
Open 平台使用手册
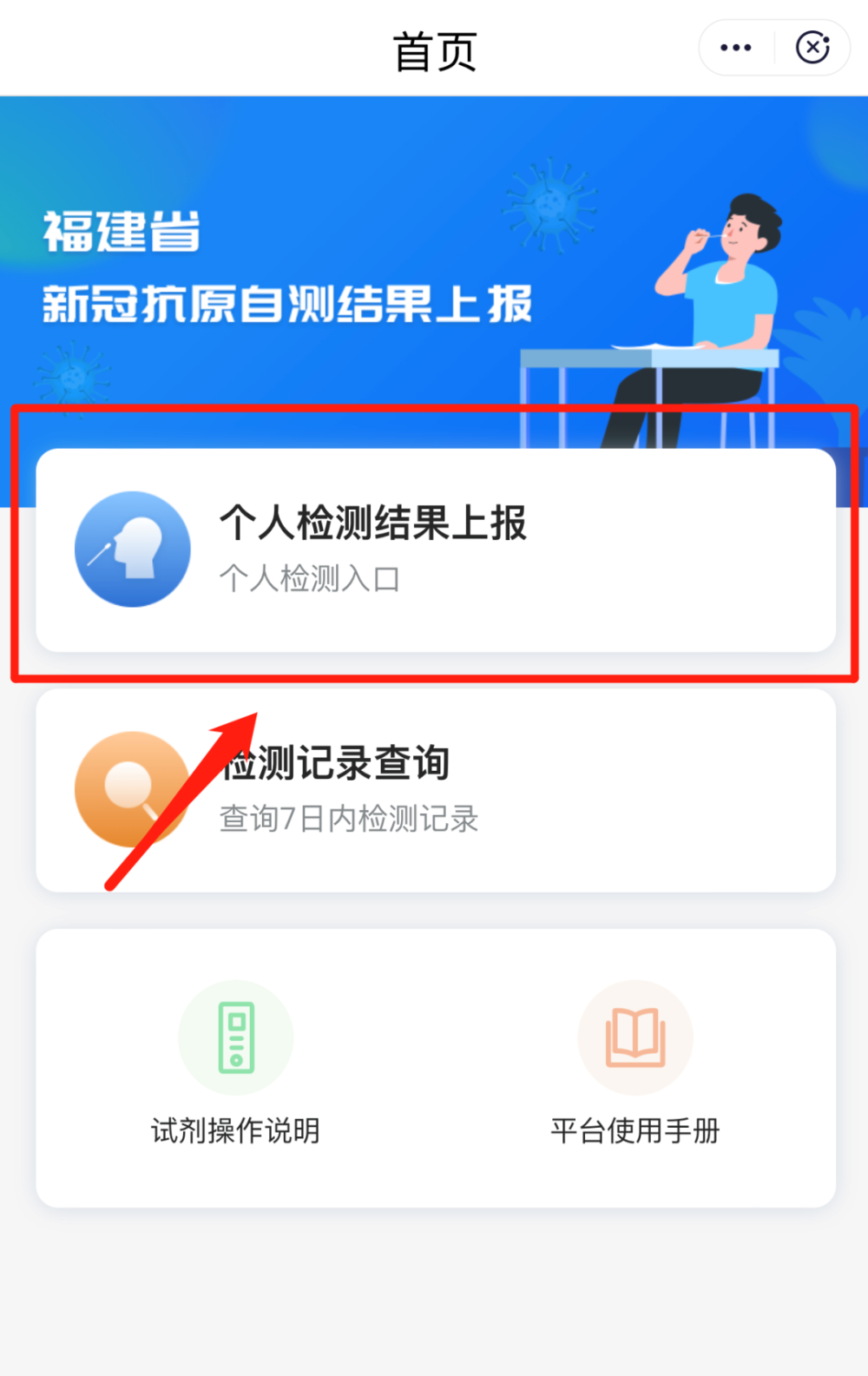pyautogui.click(x=635, y=1063)
